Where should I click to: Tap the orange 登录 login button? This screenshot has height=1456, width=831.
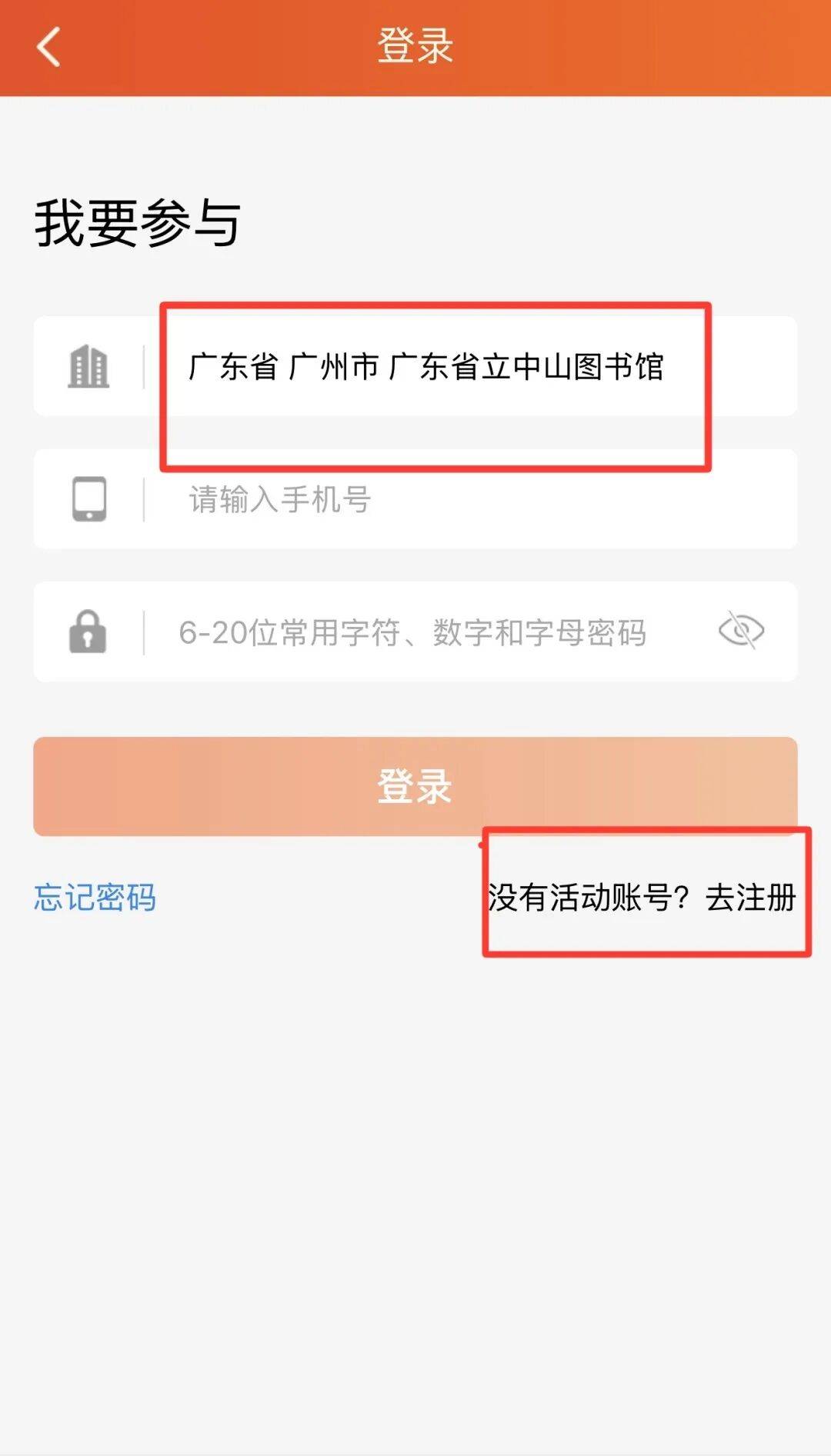415,786
